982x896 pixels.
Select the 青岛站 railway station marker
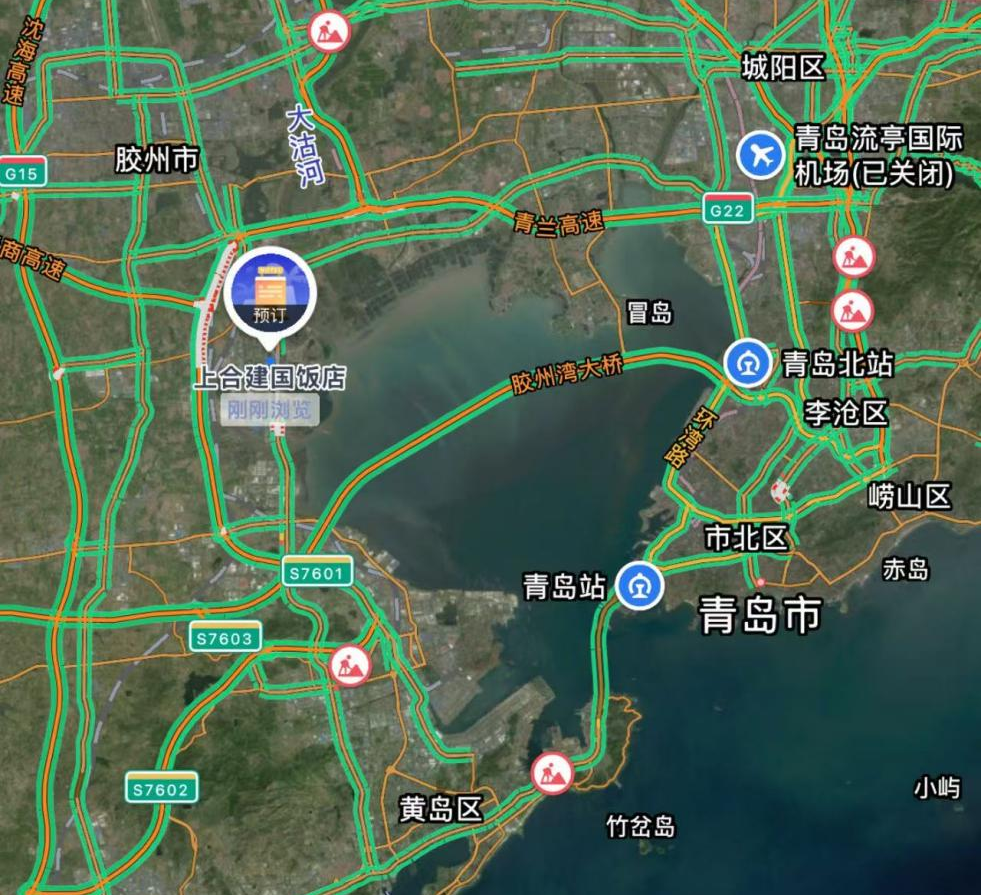pos(639,586)
